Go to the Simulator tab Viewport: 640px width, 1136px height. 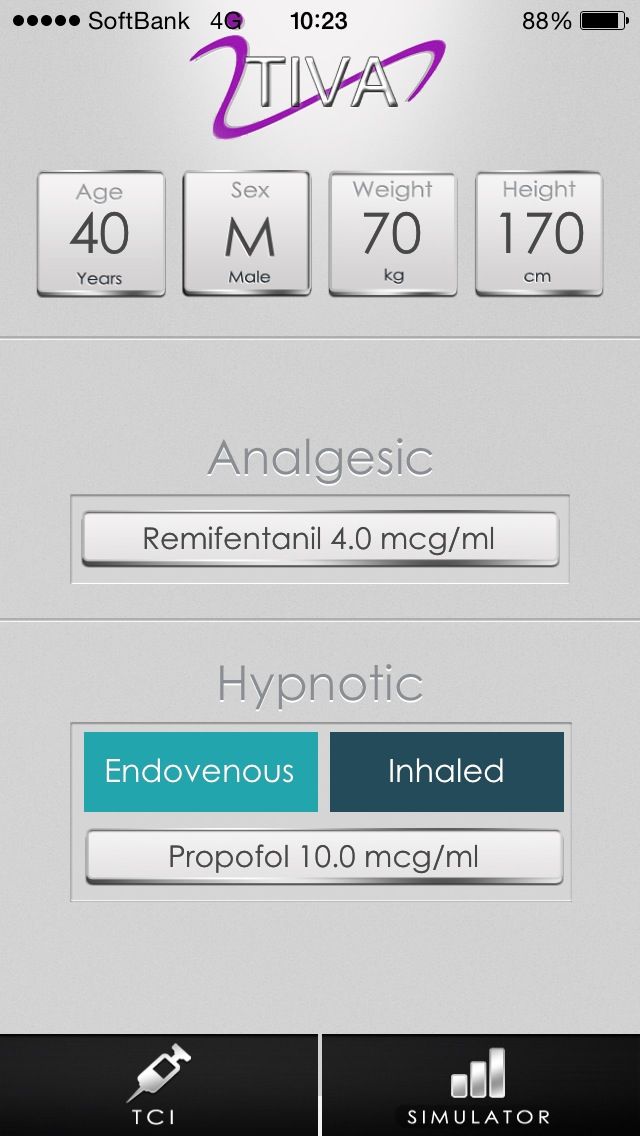coord(481,1085)
